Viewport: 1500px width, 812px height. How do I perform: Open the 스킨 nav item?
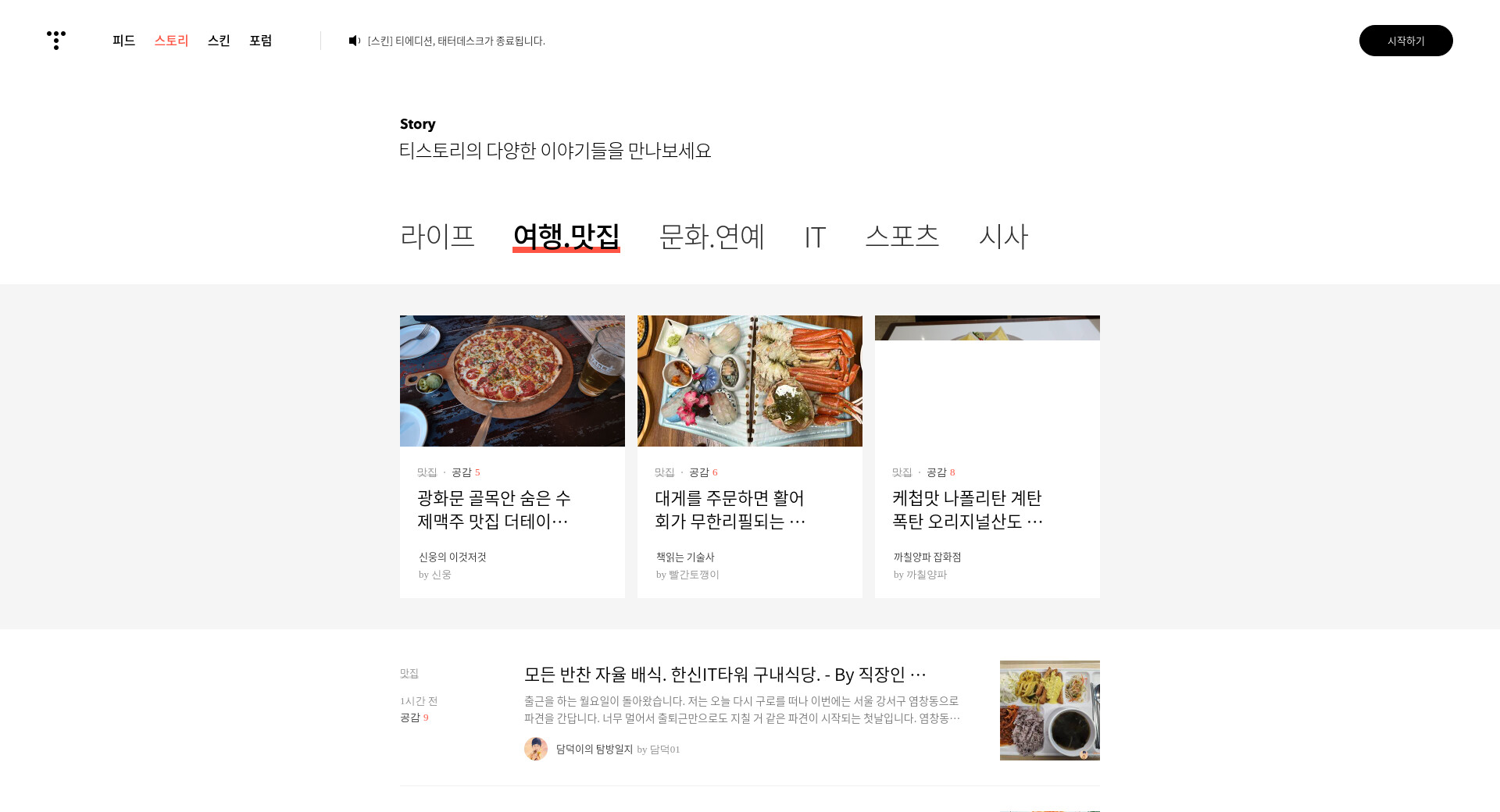click(x=219, y=41)
